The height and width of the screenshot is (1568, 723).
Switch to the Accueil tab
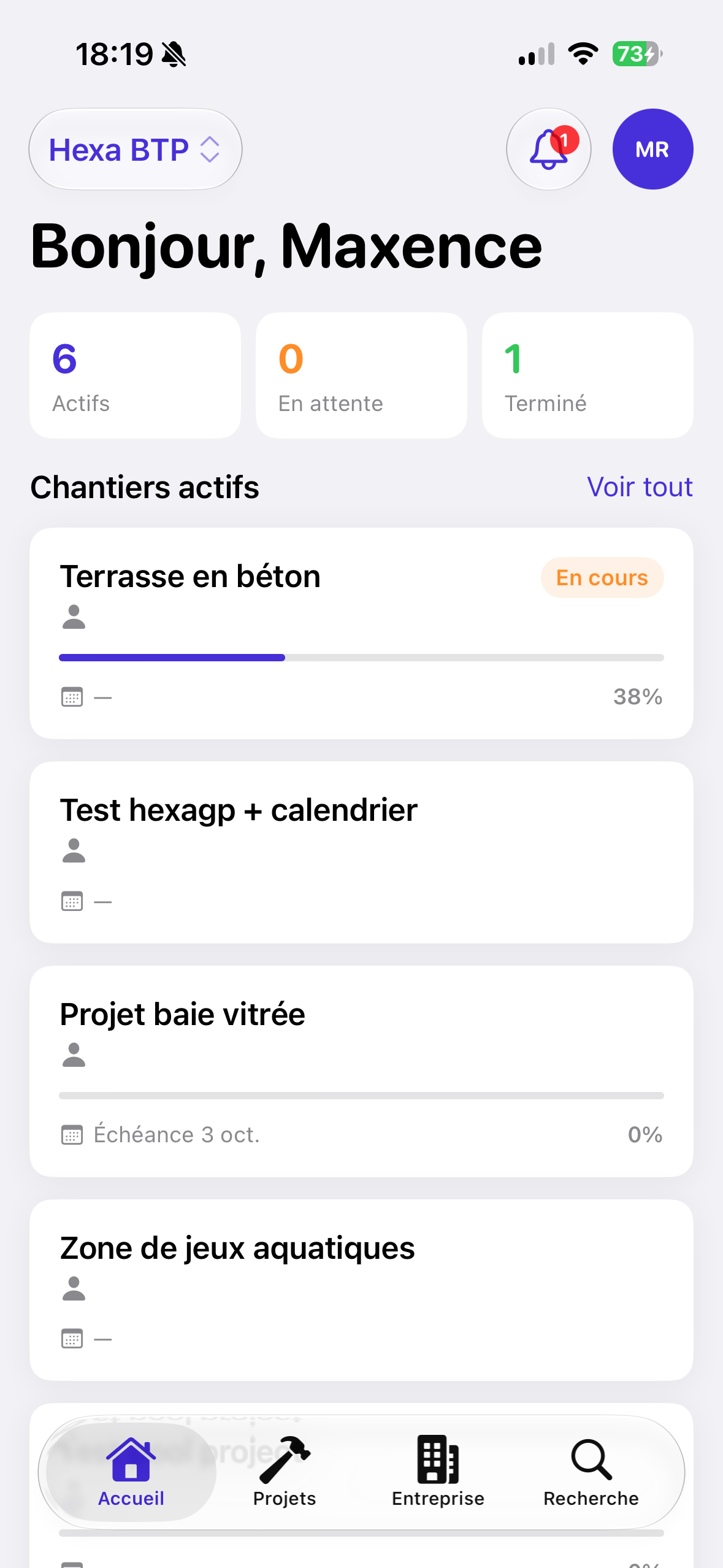click(x=131, y=1472)
